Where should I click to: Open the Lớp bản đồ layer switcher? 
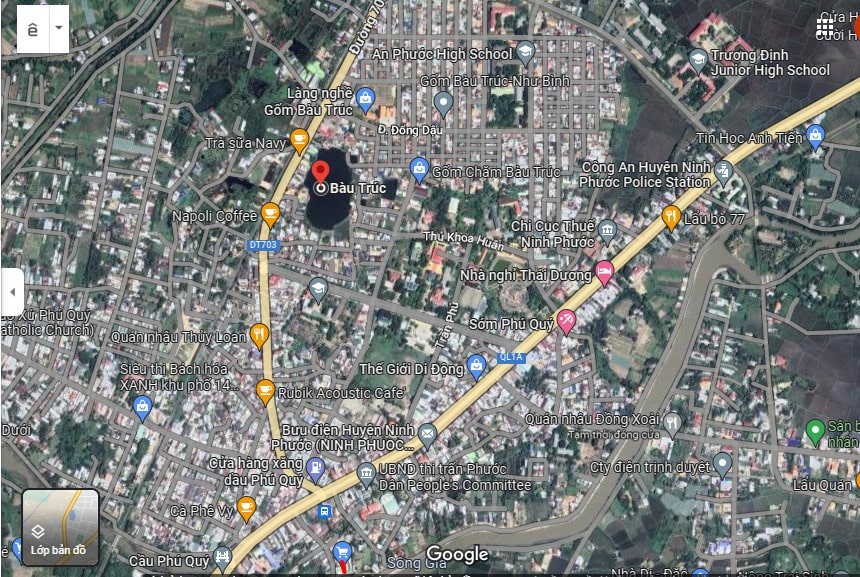pyautogui.click(x=60, y=526)
